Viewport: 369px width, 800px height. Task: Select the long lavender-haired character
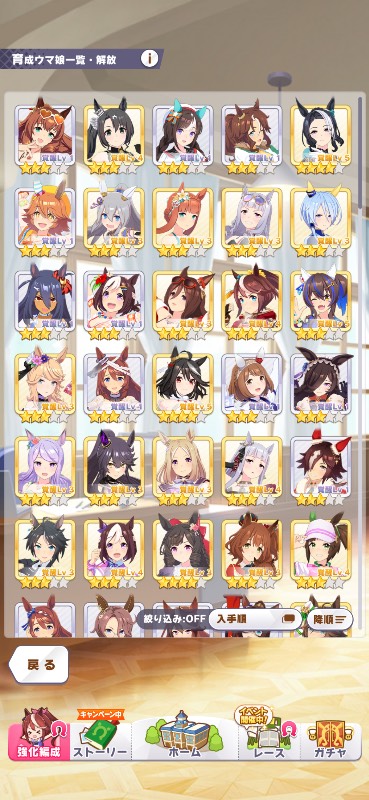45,467
